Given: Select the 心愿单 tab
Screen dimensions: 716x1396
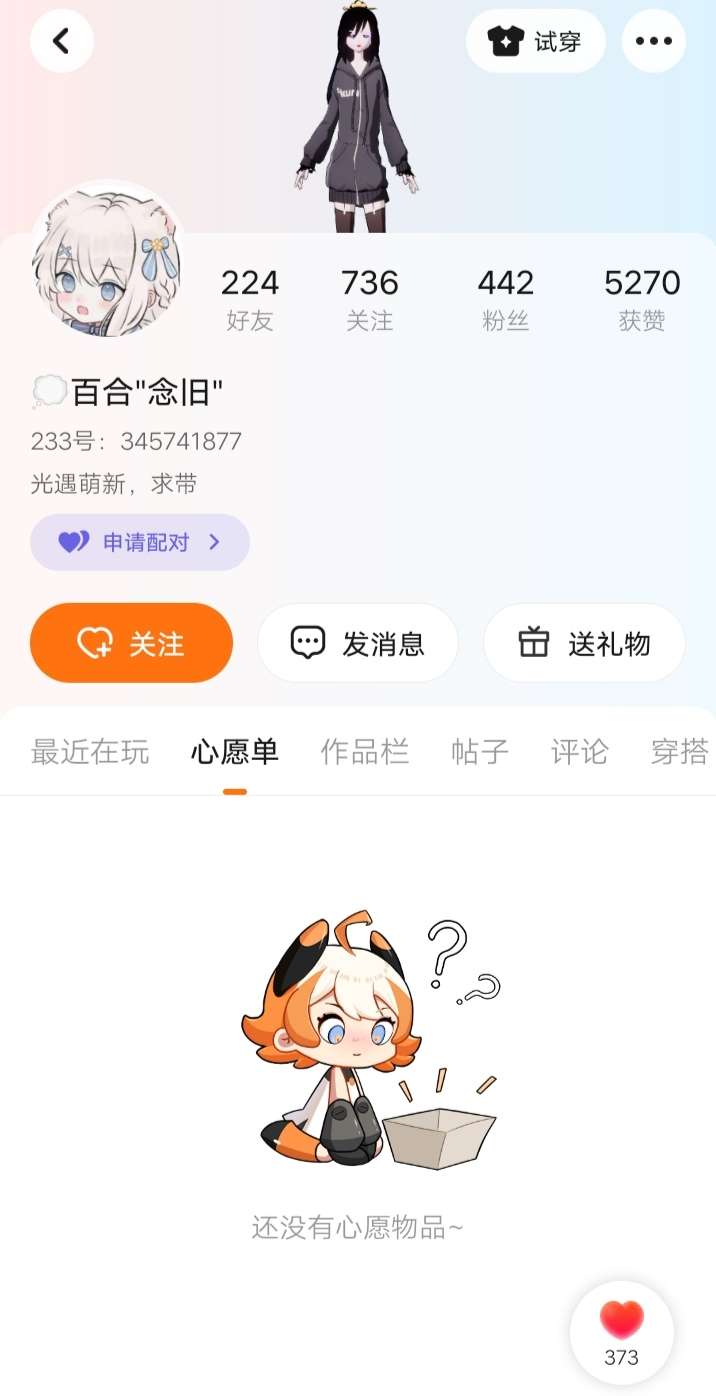Looking at the screenshot, I should [x=235, y=752].
